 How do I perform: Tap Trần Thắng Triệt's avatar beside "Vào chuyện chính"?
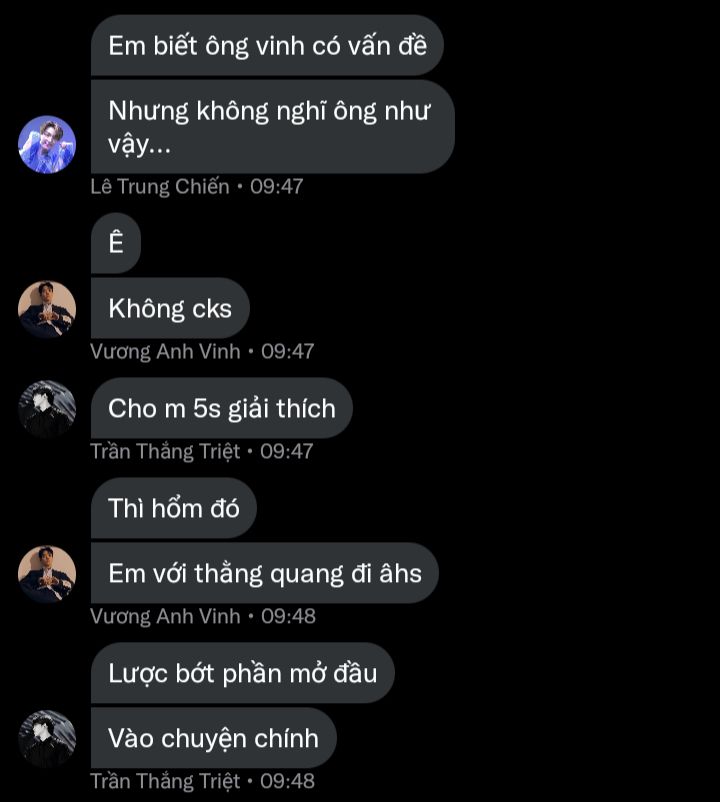(47, 739)
